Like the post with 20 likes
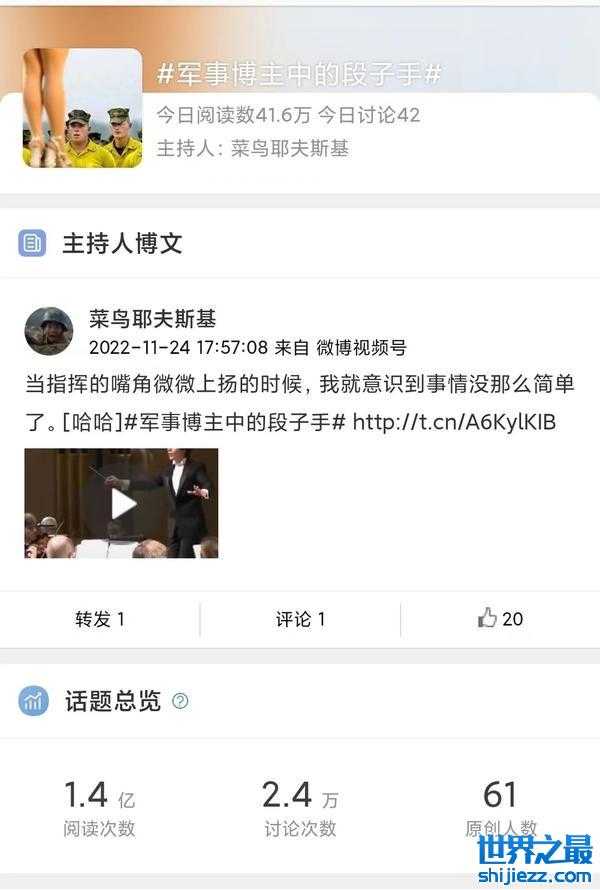 click(x=500, y=619)
